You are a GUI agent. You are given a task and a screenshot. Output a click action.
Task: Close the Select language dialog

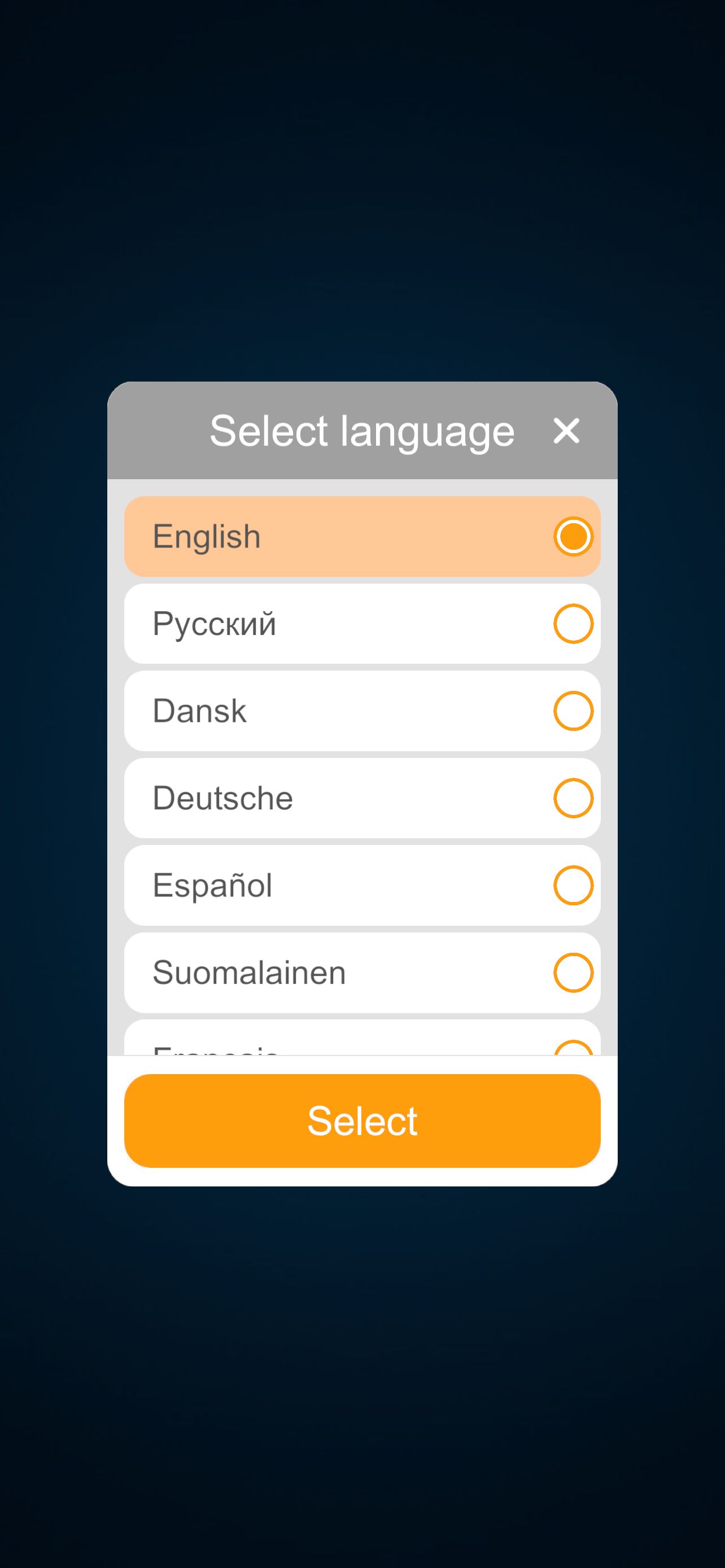566,431
